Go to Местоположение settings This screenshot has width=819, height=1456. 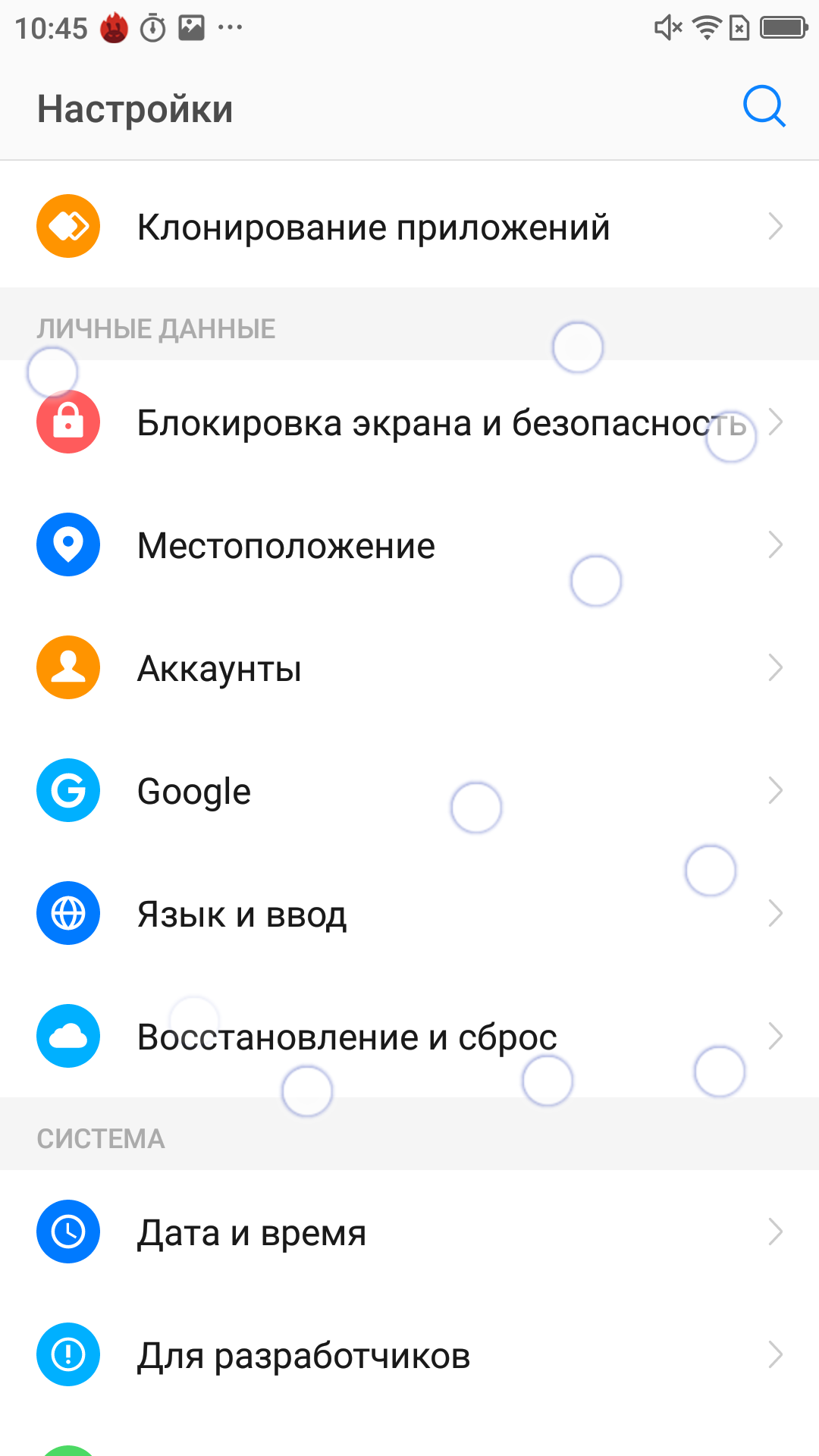(409, 544)
